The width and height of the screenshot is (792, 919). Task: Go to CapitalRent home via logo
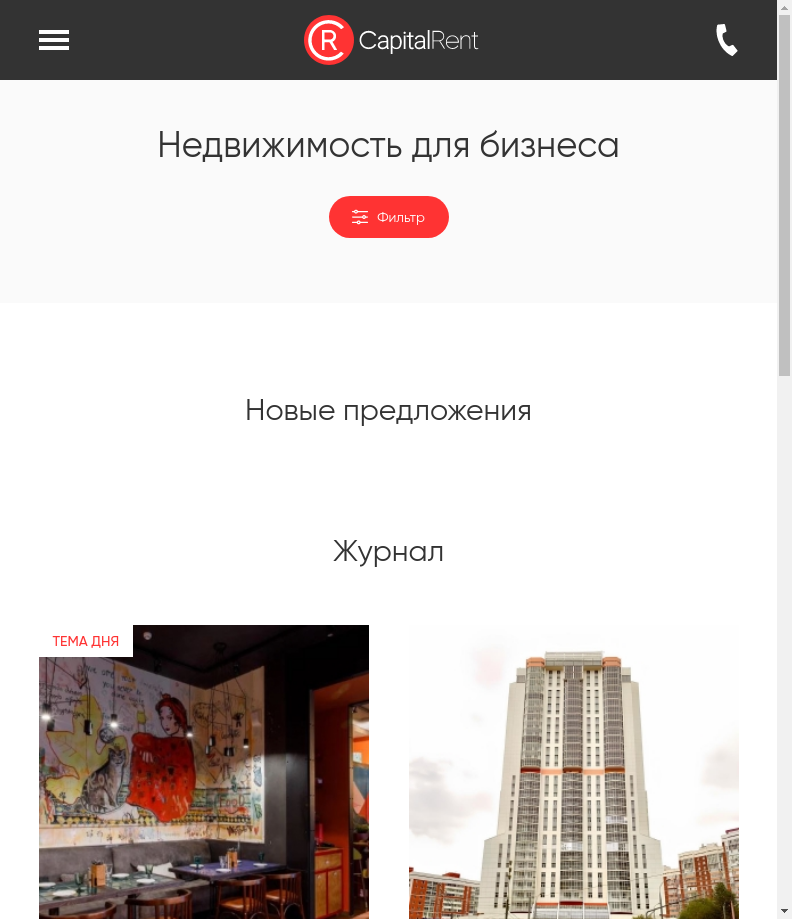pyautogui.click(x=391, y=40)
